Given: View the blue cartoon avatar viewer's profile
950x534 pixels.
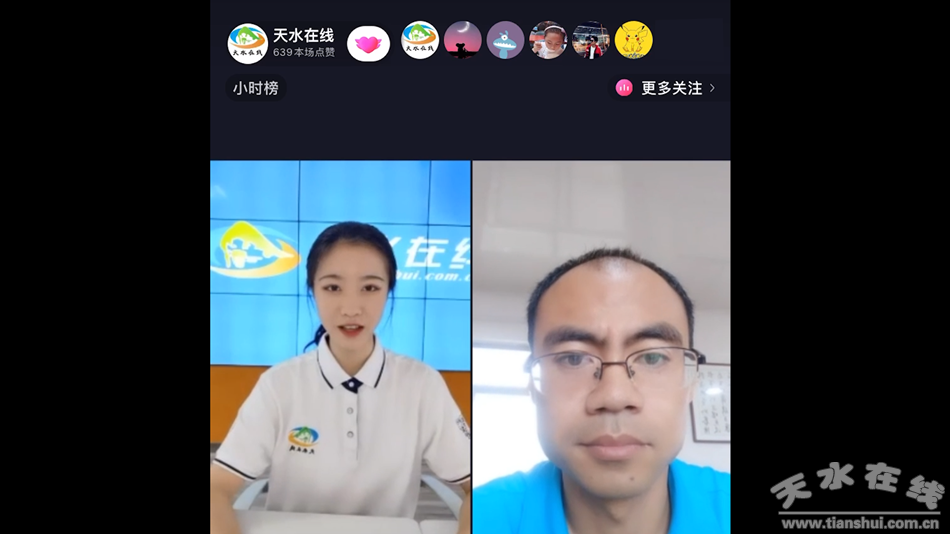Looking at the screenshot, I should tap(505, 40).
